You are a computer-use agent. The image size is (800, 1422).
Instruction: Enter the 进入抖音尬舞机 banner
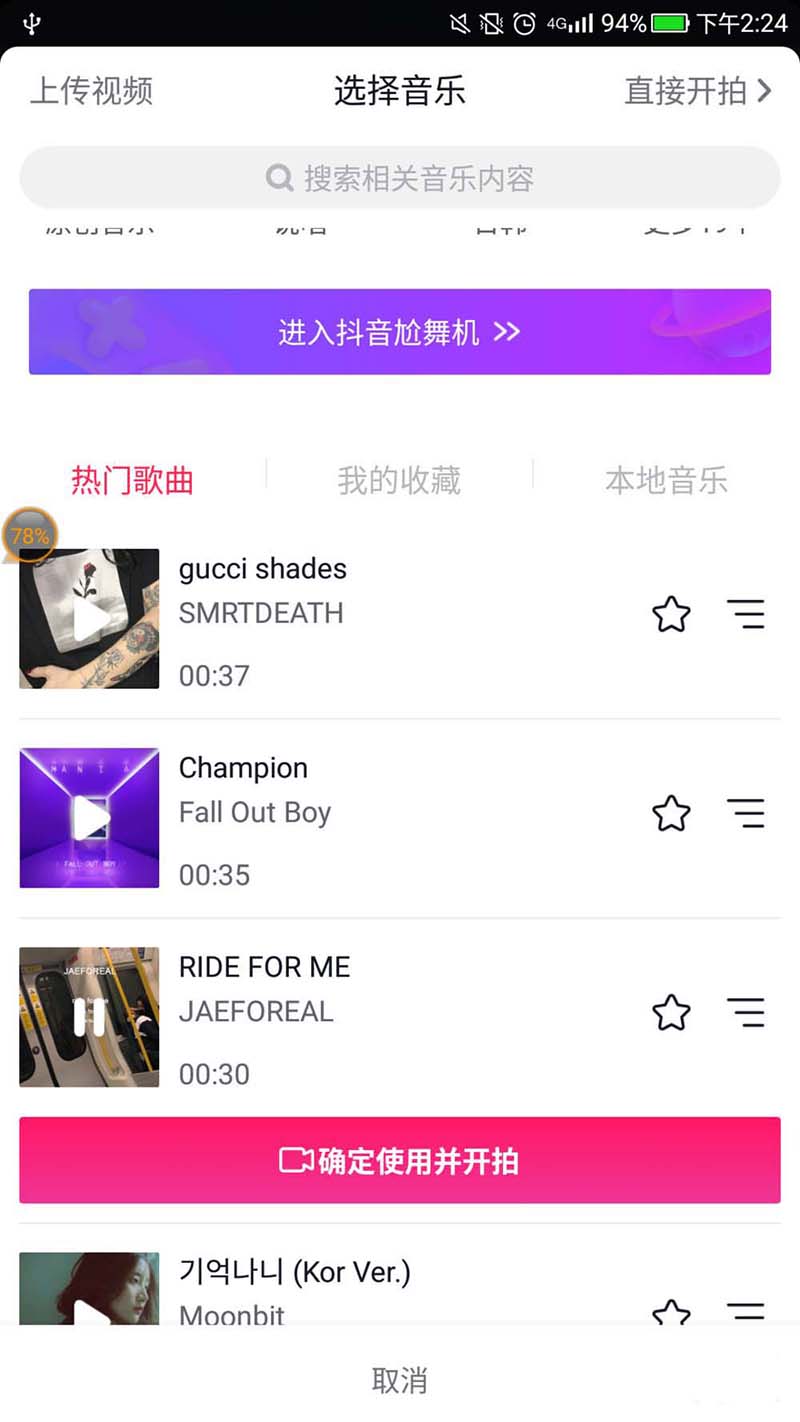pos(400,332)
